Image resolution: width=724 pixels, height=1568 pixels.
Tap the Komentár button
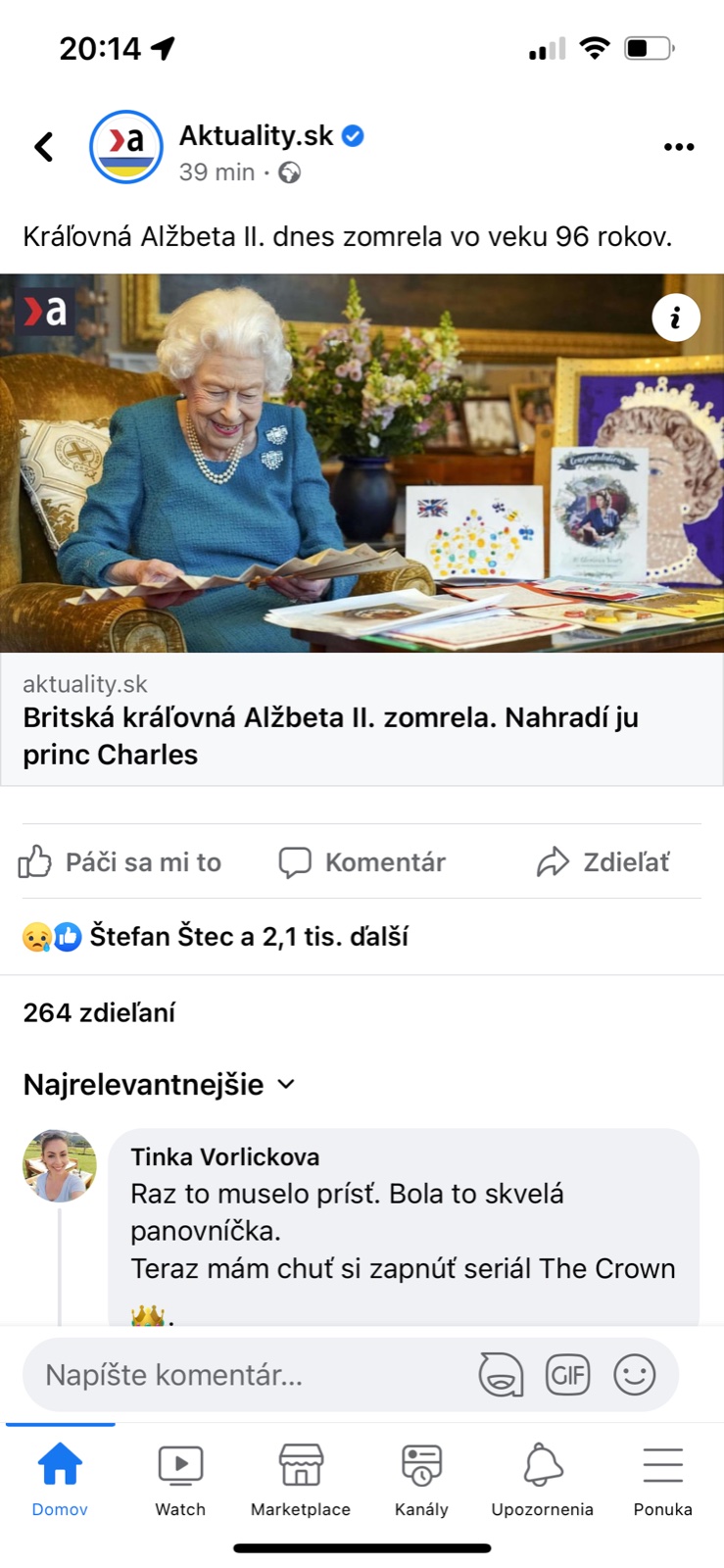pyautogui.click(x=362, y=862)
